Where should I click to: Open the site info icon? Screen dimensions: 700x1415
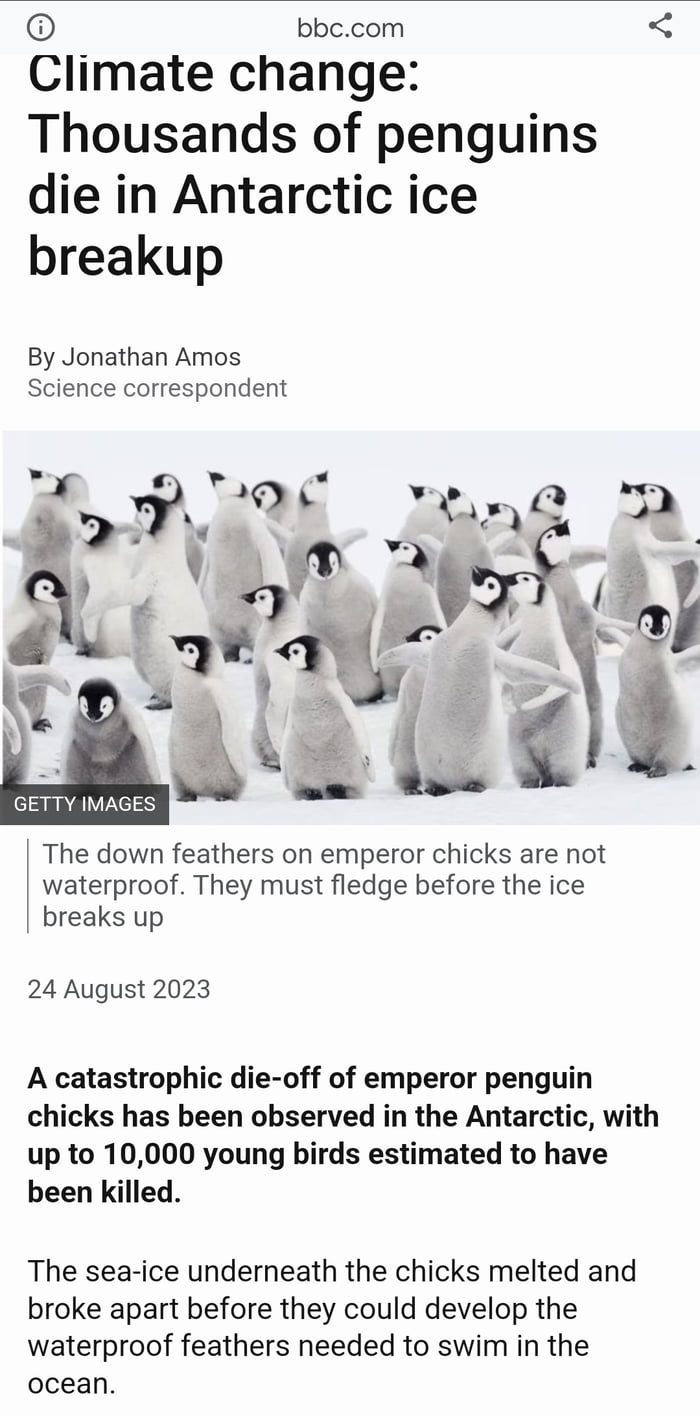tap(41, 27)
